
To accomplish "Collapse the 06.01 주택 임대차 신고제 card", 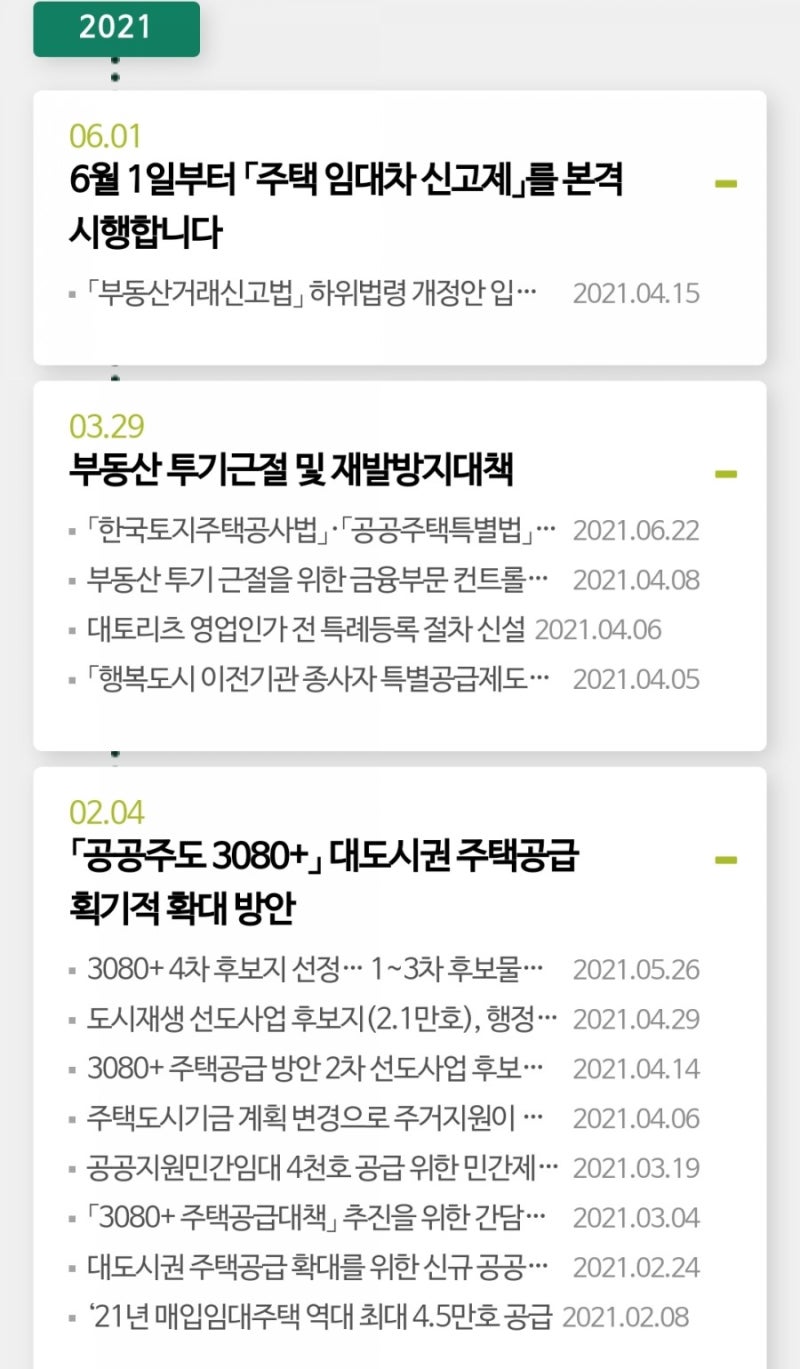I will pyautogui.click(x=727, y=184).
